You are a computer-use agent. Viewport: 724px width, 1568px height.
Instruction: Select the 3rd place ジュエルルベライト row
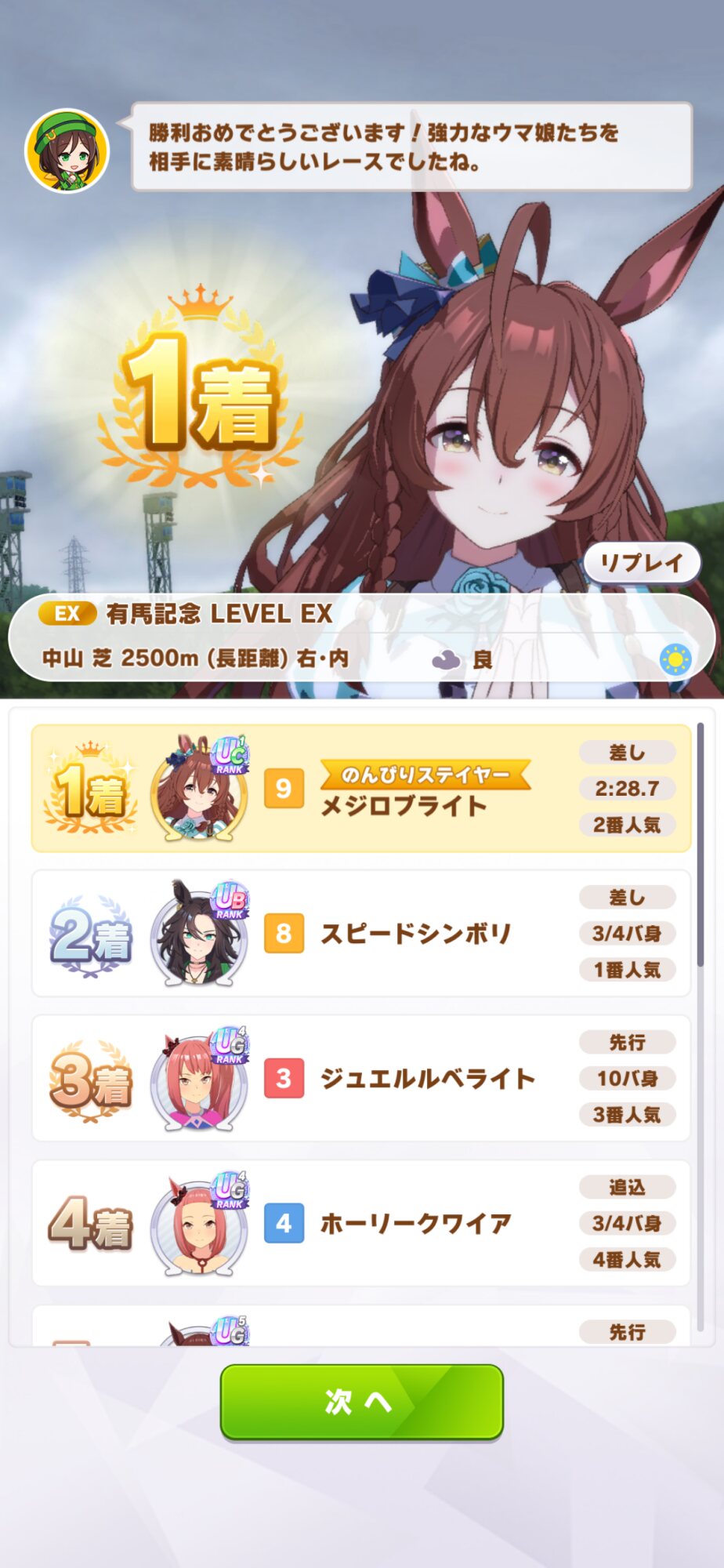click(x=361, y=1078)
